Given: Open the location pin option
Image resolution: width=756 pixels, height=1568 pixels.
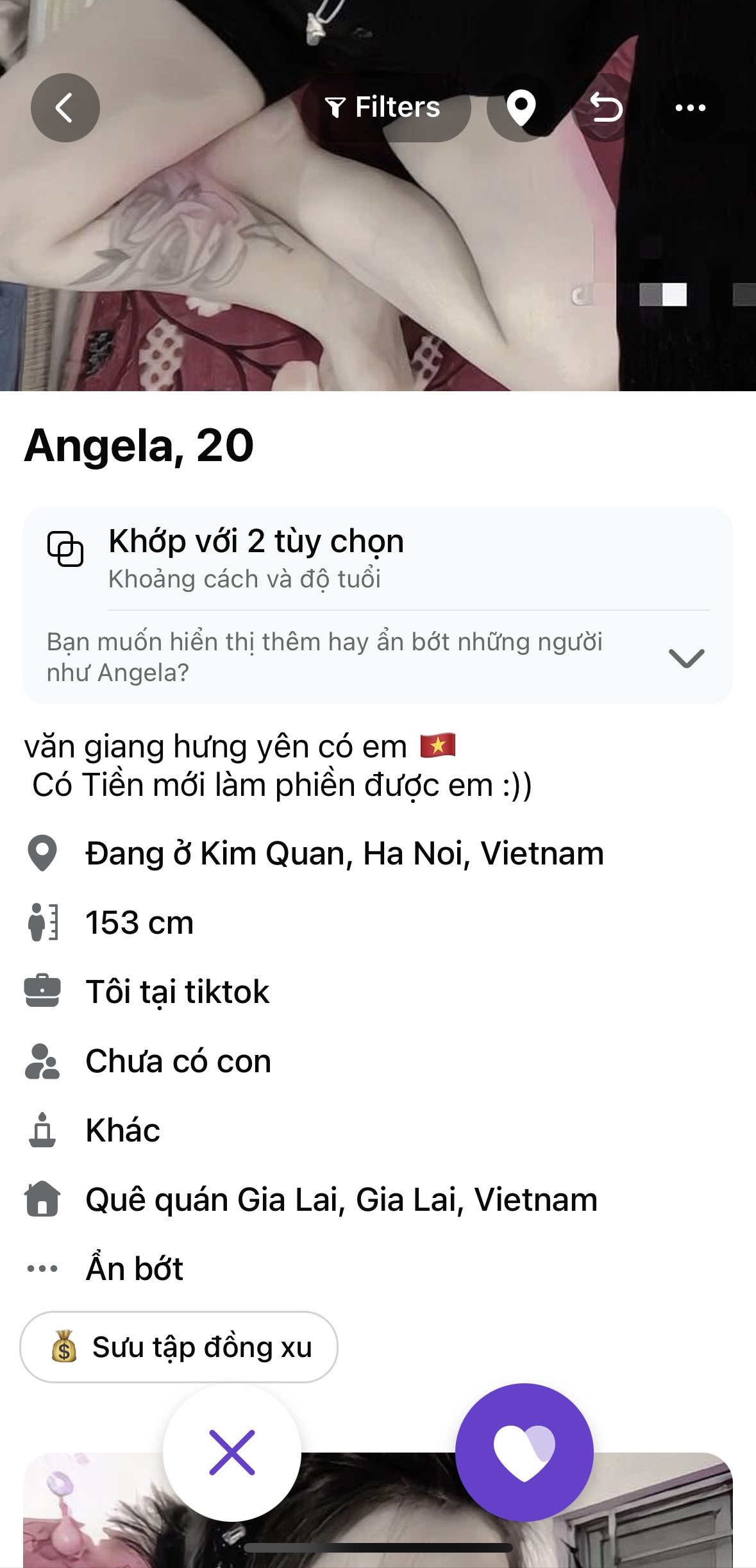Looking at the screenshot, I should pos(521,108).
